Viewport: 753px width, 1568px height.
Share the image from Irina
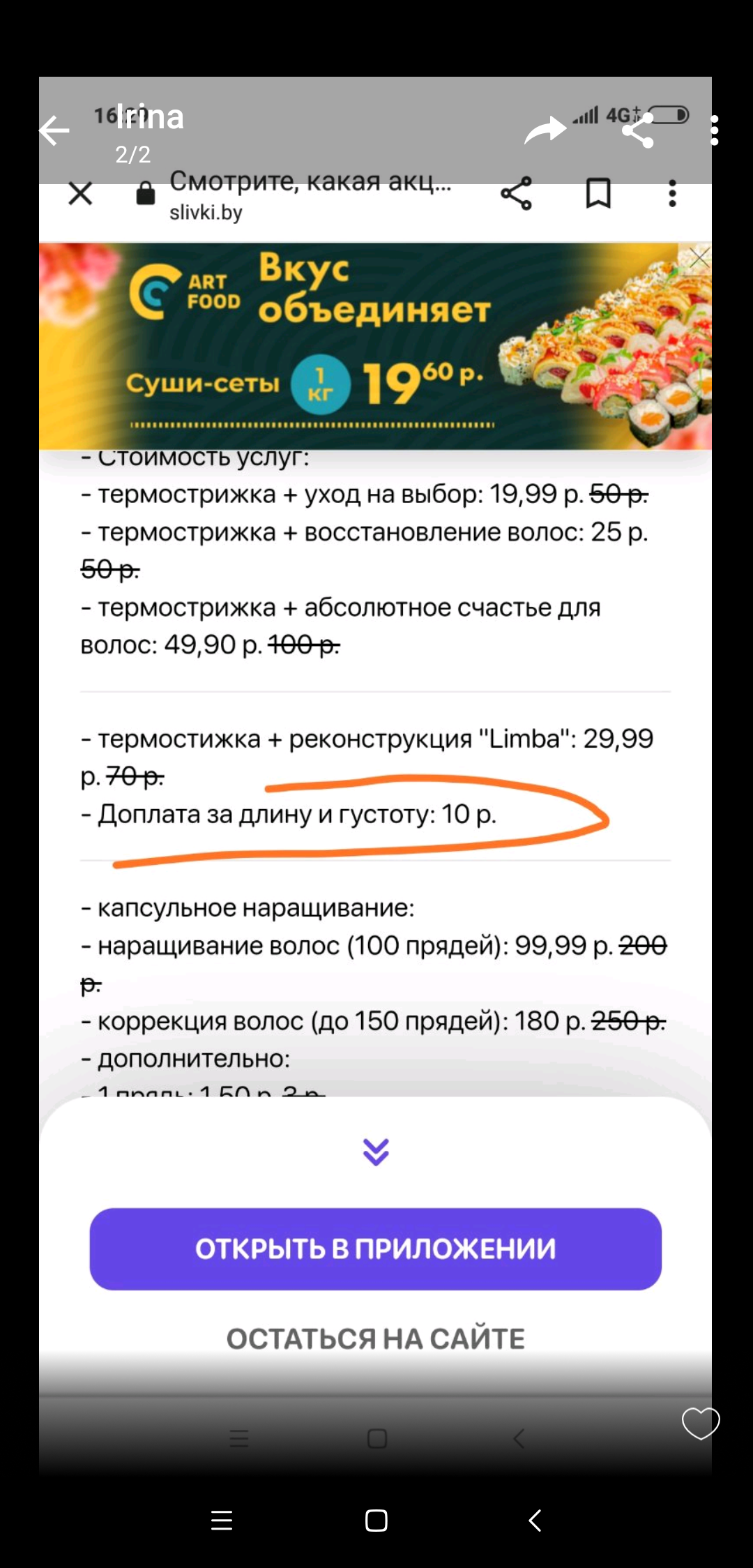[x=638, y=130]
